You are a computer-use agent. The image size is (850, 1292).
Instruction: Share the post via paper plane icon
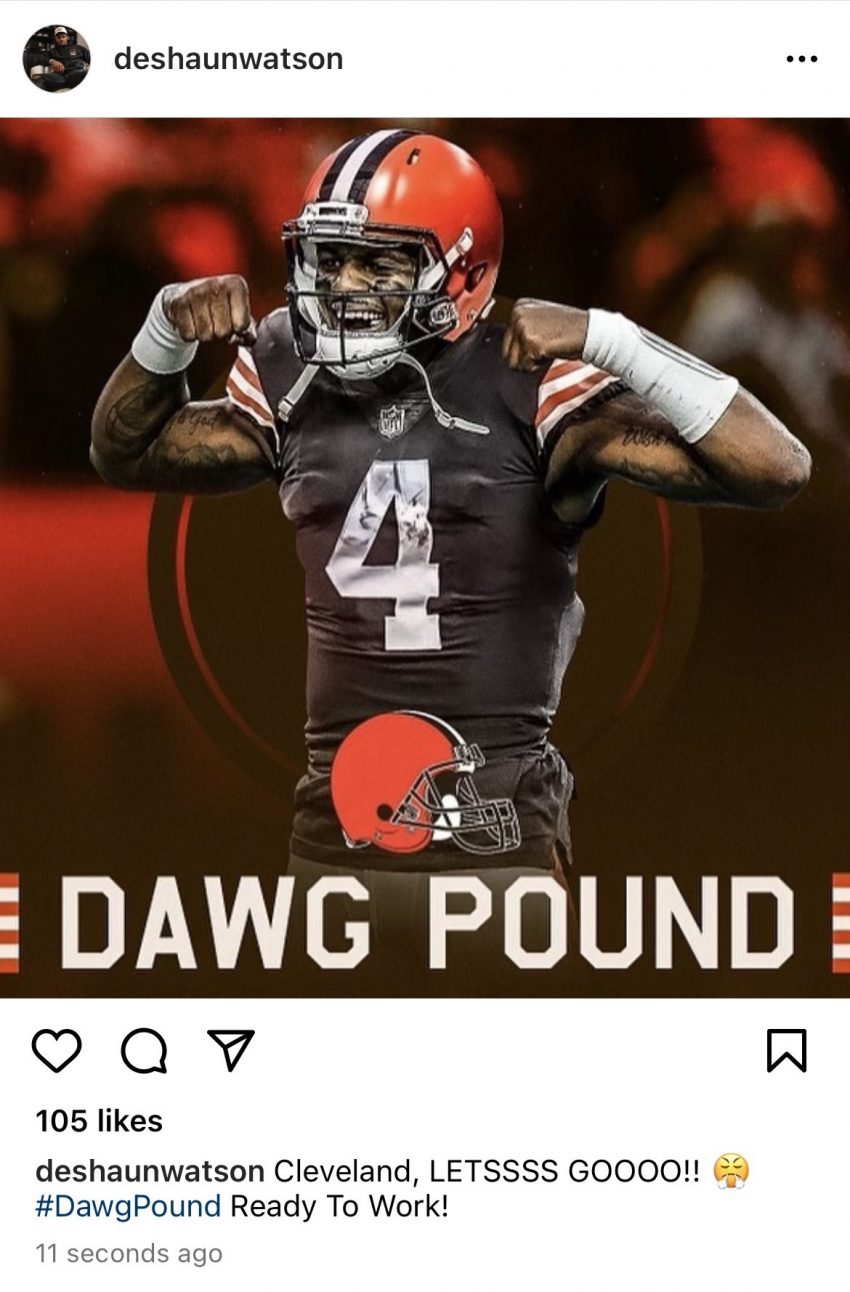230,1049
